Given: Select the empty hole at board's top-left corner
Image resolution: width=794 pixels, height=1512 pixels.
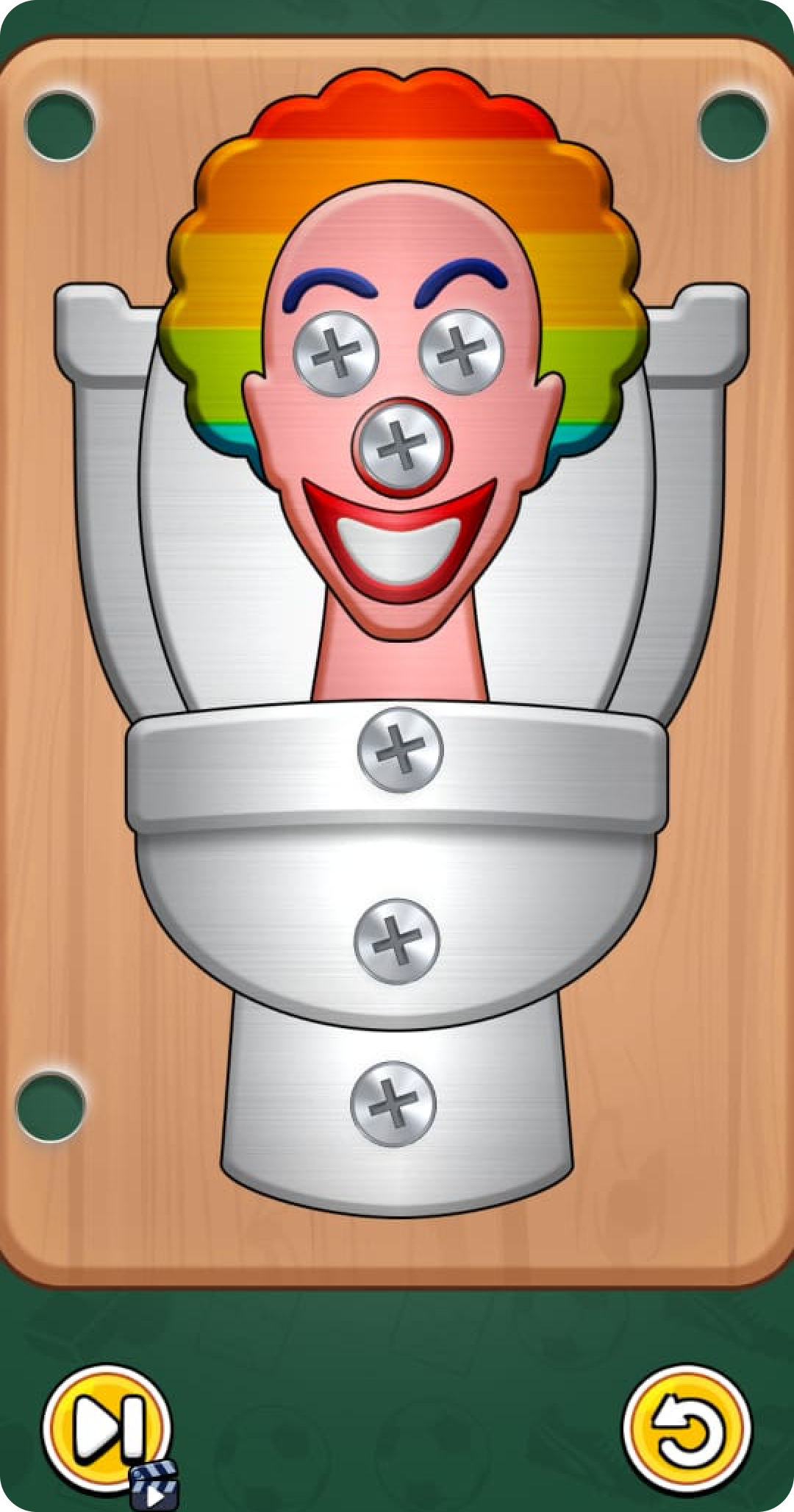Looking at the screenshot, I should (x=60, y=125).
